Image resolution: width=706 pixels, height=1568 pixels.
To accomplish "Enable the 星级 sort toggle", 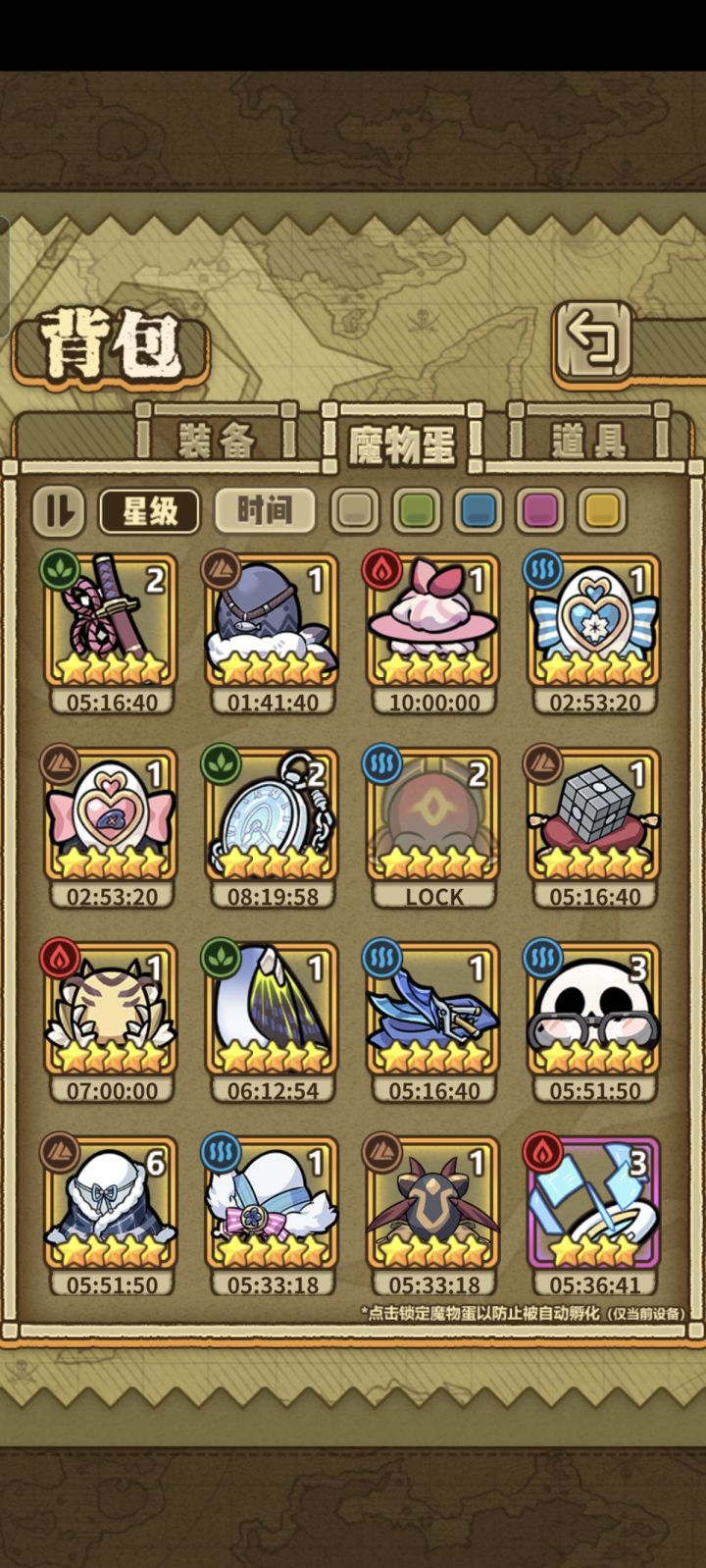I will click(148, 511).
